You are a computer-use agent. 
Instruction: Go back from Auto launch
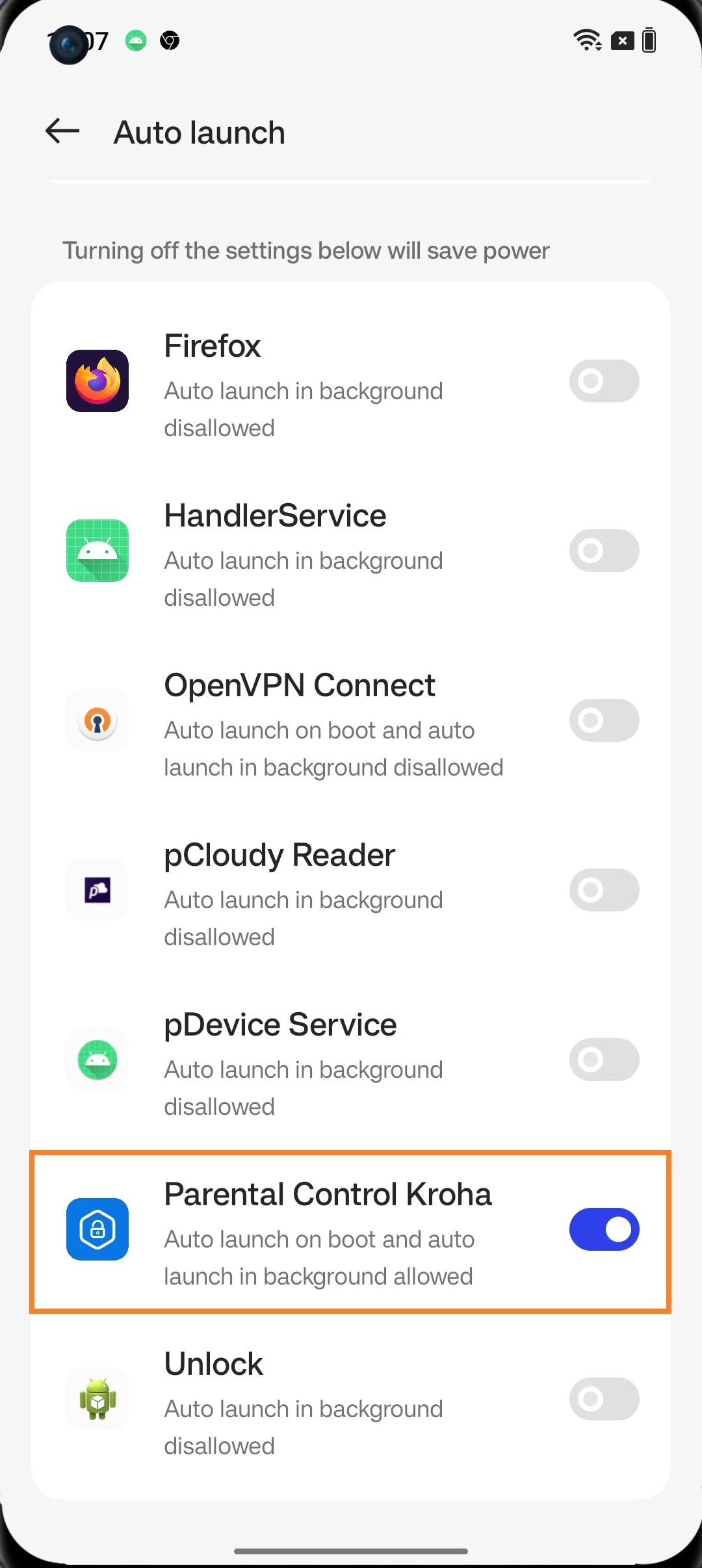pyautogui.click(x=62, y=131)
